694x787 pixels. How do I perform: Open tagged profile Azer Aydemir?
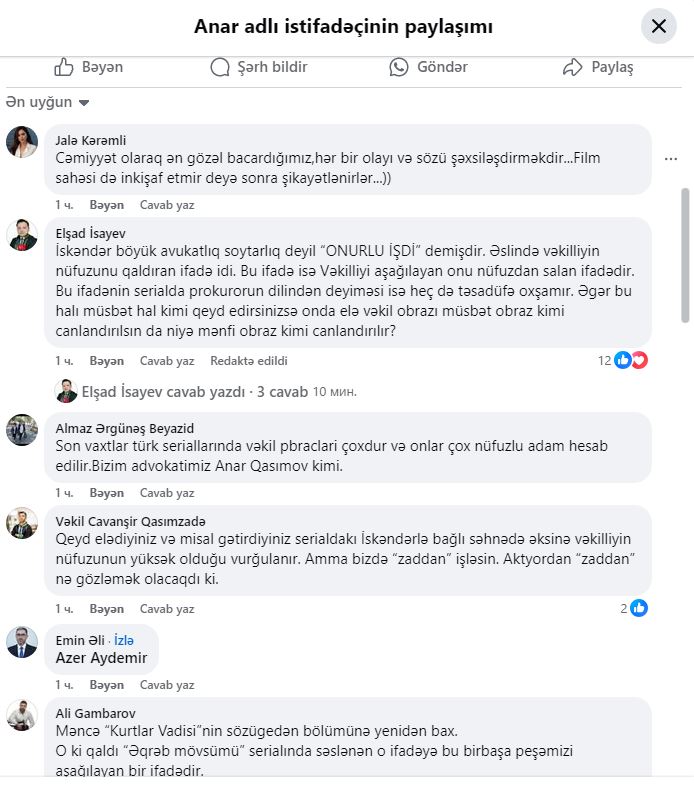[102, 657]
